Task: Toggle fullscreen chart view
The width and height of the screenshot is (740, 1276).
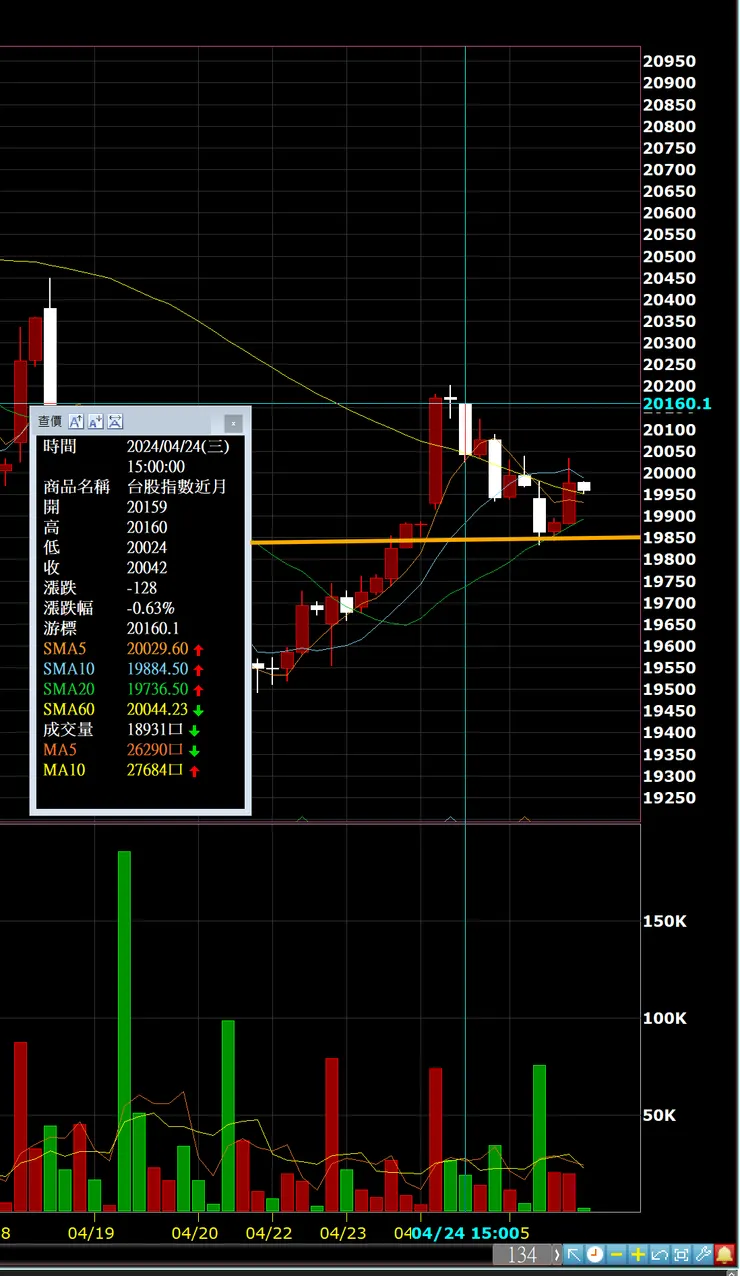Action: point(681,1254)
